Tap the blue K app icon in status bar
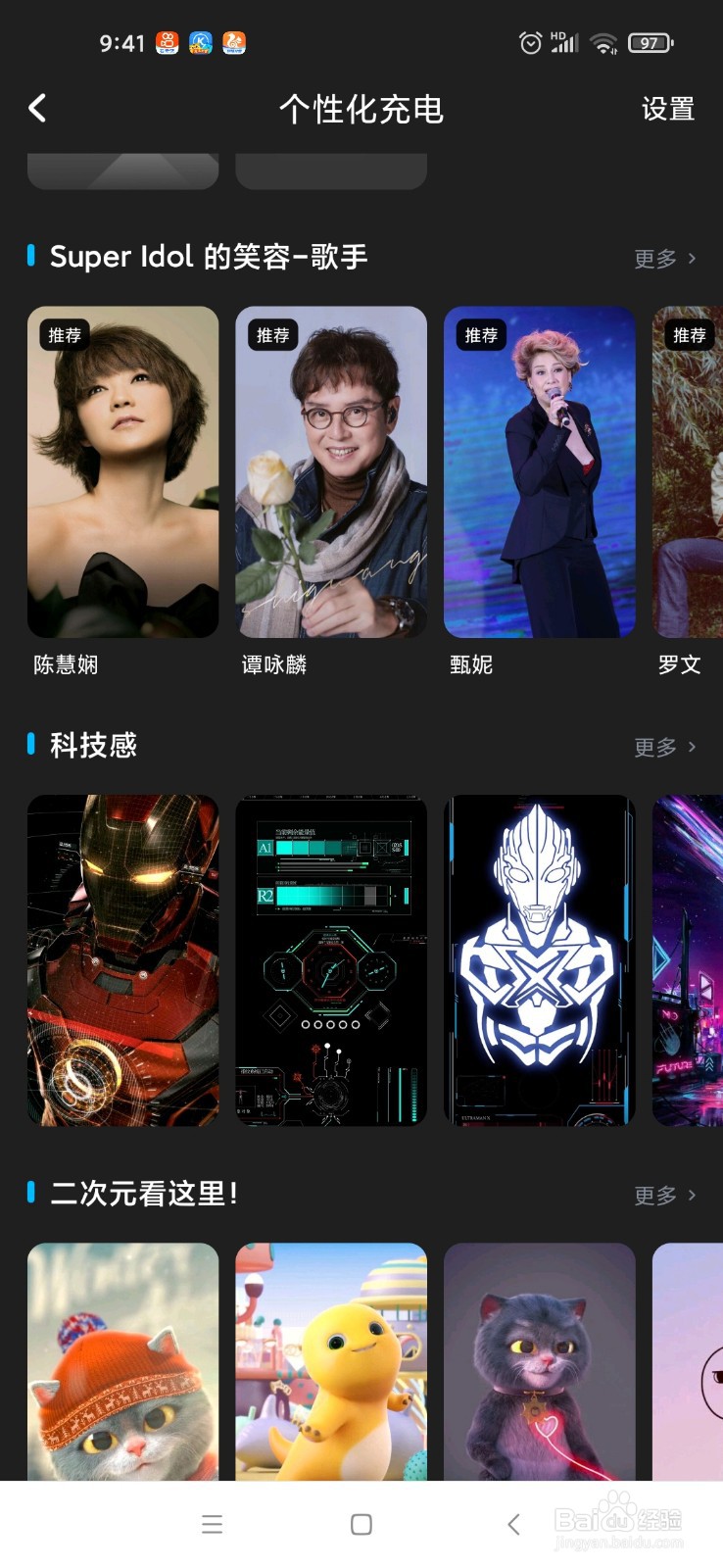The width and height of the screenshot is (723, 1568). 200,42
